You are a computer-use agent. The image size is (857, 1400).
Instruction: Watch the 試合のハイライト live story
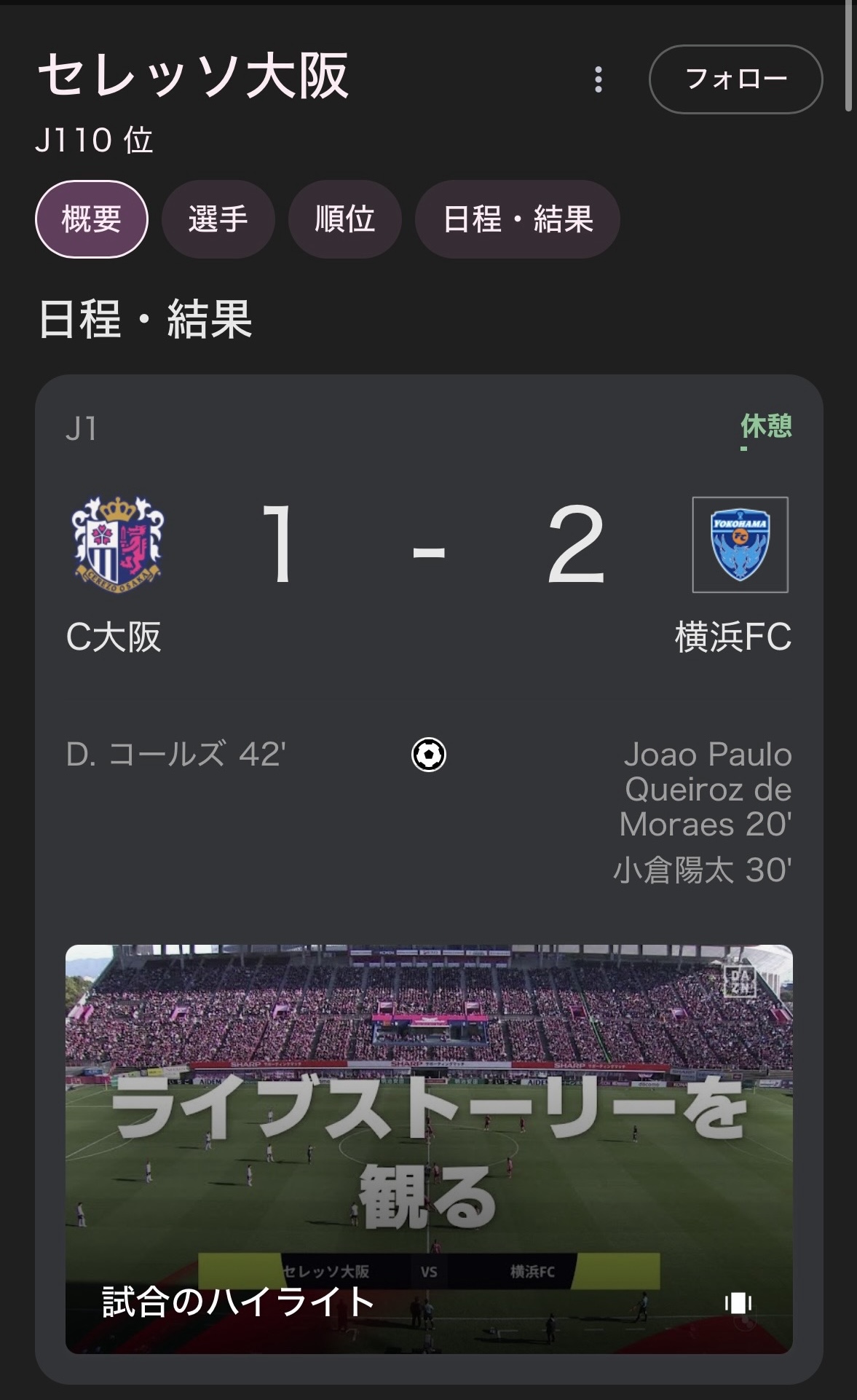tap(428, 1149)
